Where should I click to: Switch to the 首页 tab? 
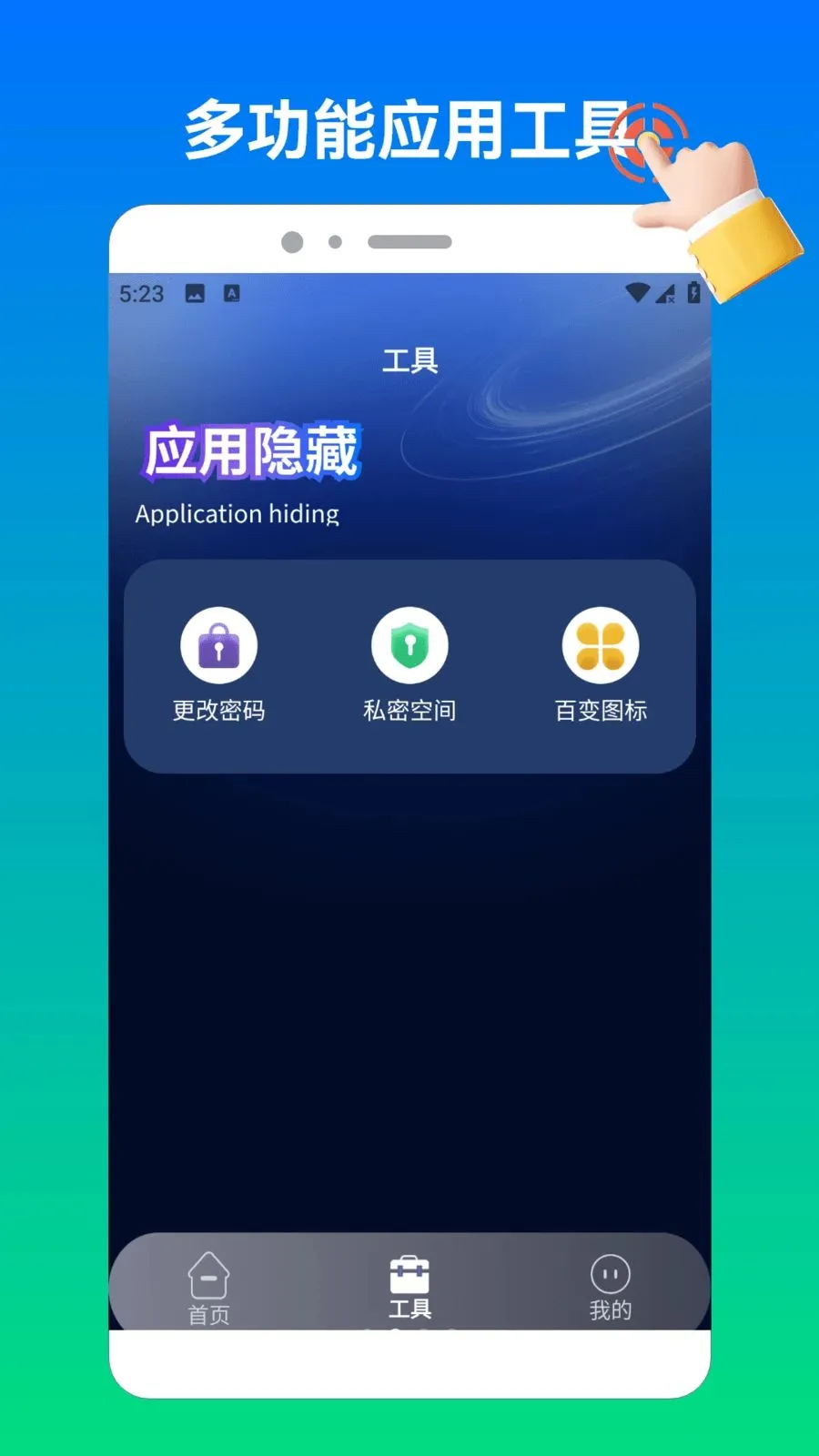pyautogui.click(x=208, y=1292)
